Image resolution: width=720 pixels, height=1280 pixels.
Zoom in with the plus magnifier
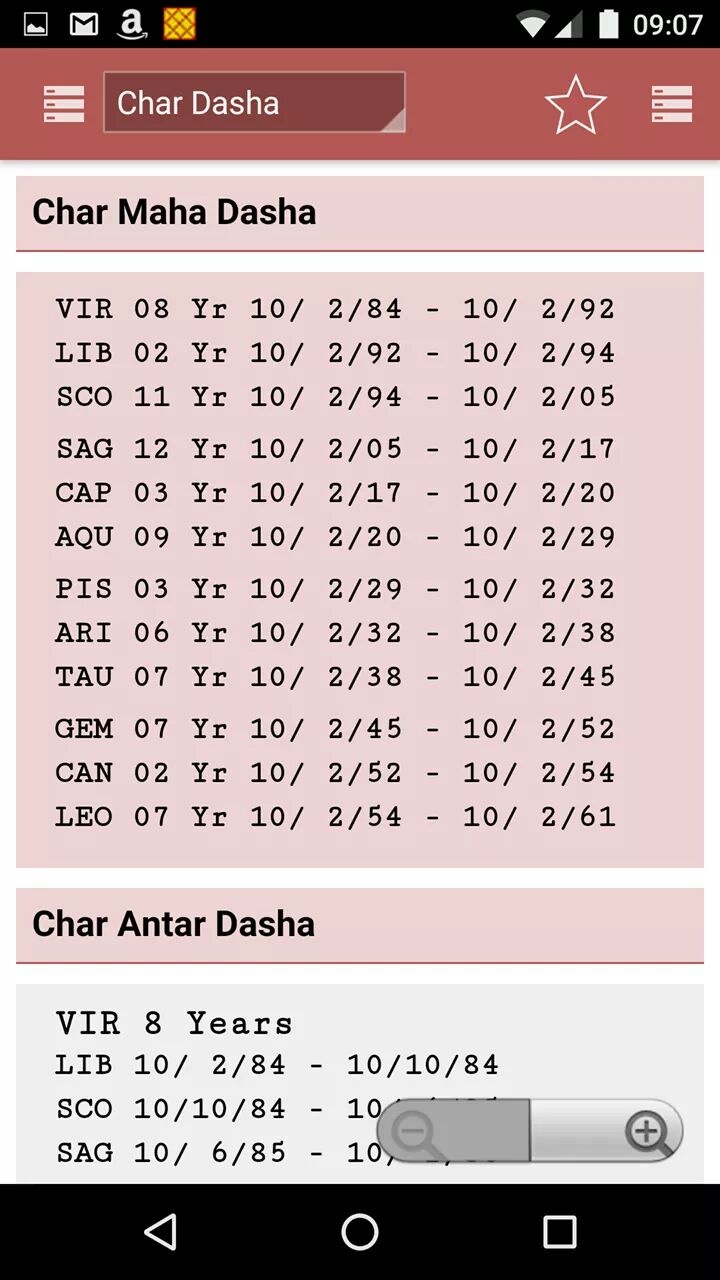coord(607,1131)
